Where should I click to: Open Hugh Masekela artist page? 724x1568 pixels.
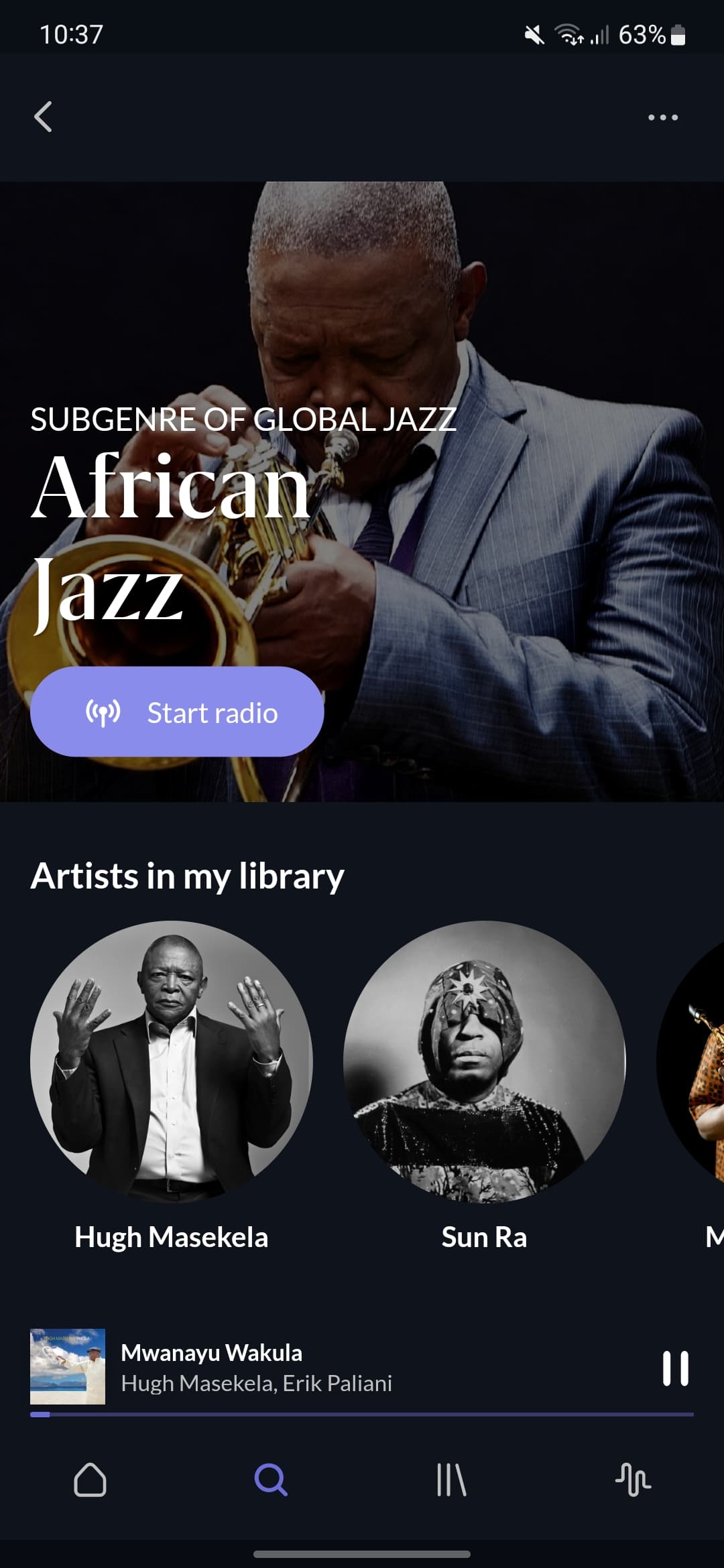(172, 1086)
